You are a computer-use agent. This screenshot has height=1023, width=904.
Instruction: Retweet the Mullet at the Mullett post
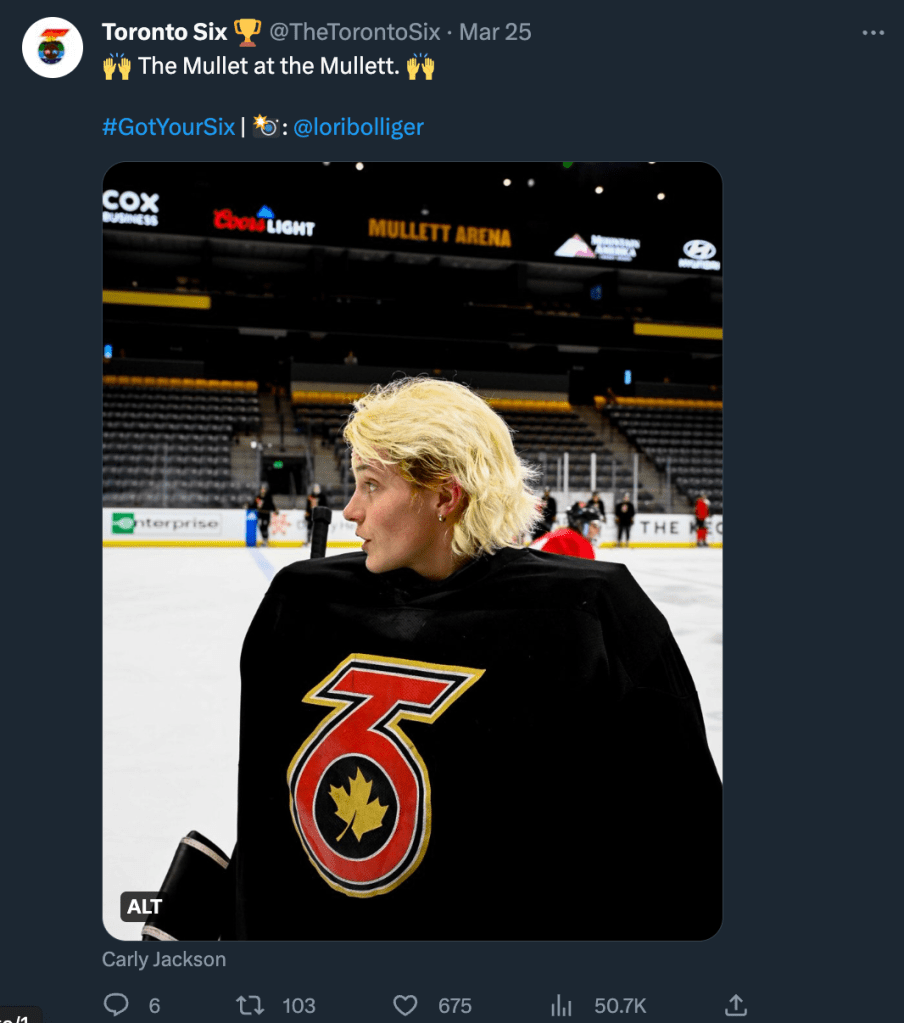(x=250, y=1005)
